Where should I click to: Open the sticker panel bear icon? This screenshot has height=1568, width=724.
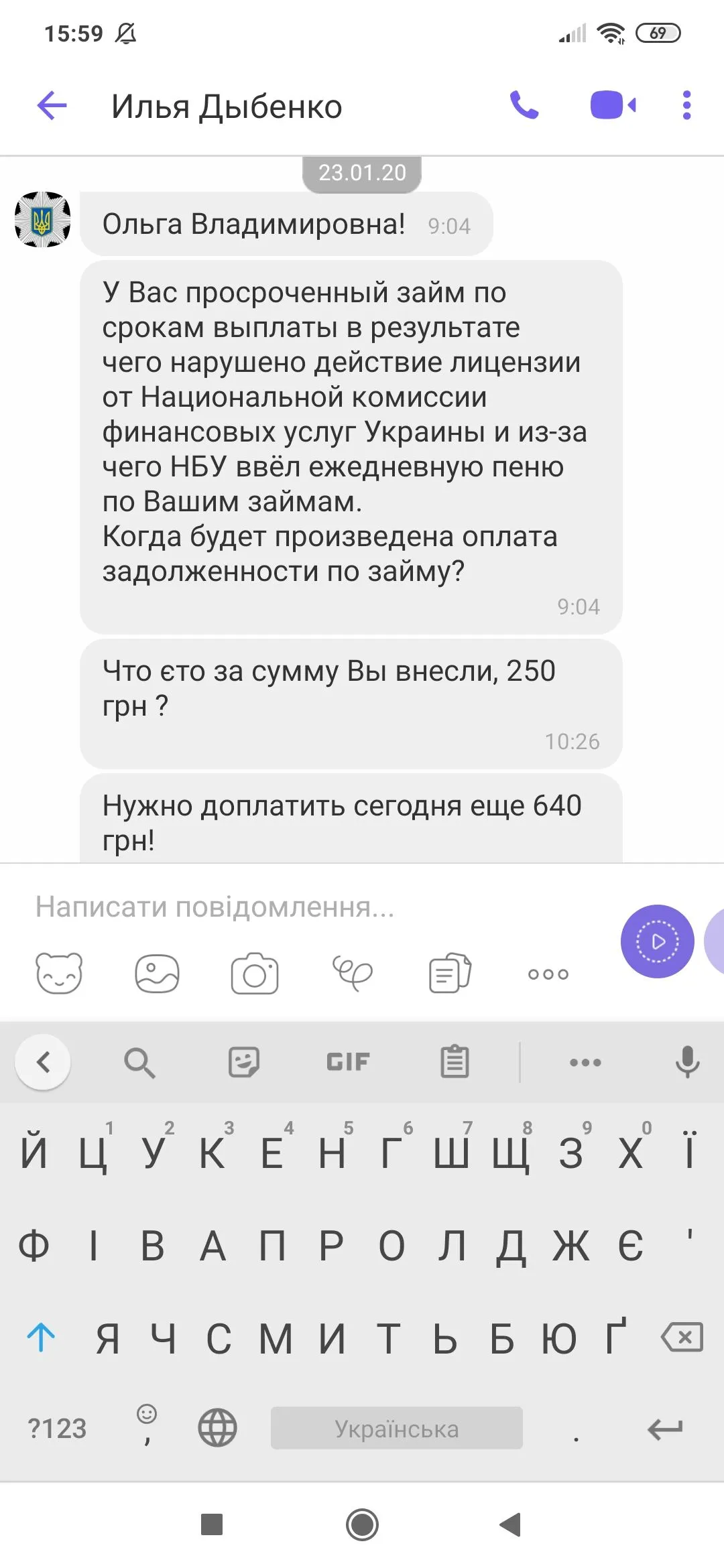59,973
